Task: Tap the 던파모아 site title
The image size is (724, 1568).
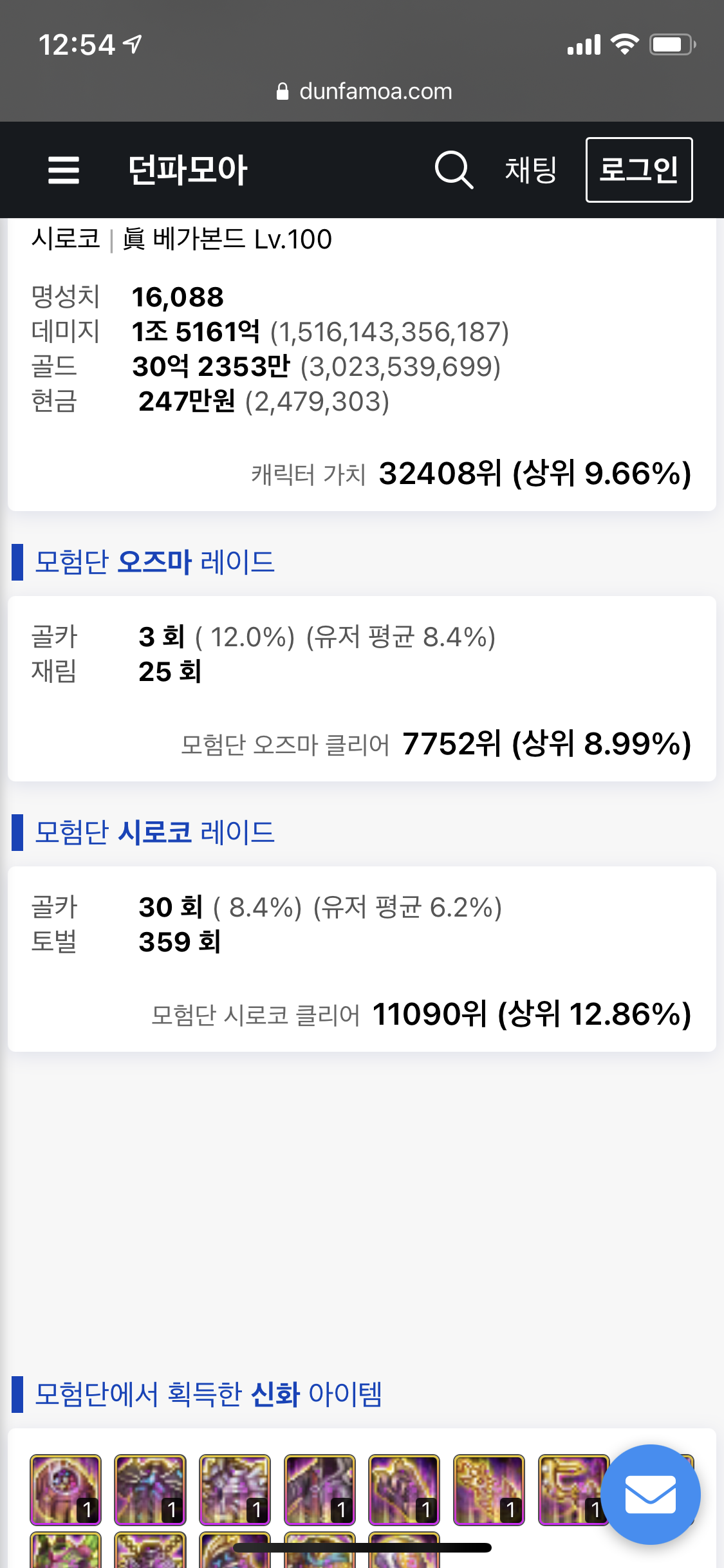Action: [187, 170]
